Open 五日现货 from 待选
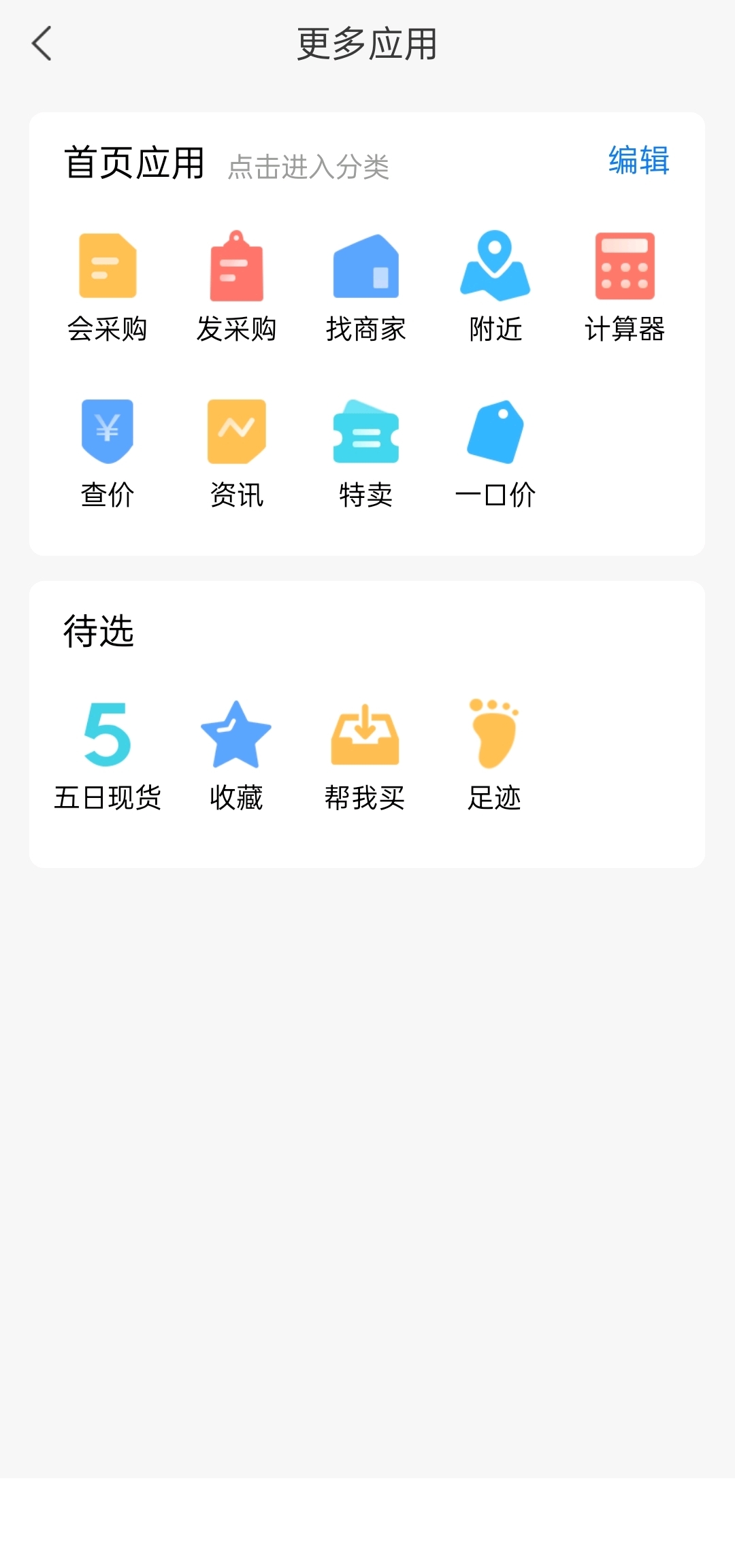735x1568 pixels. coord(108,755)
